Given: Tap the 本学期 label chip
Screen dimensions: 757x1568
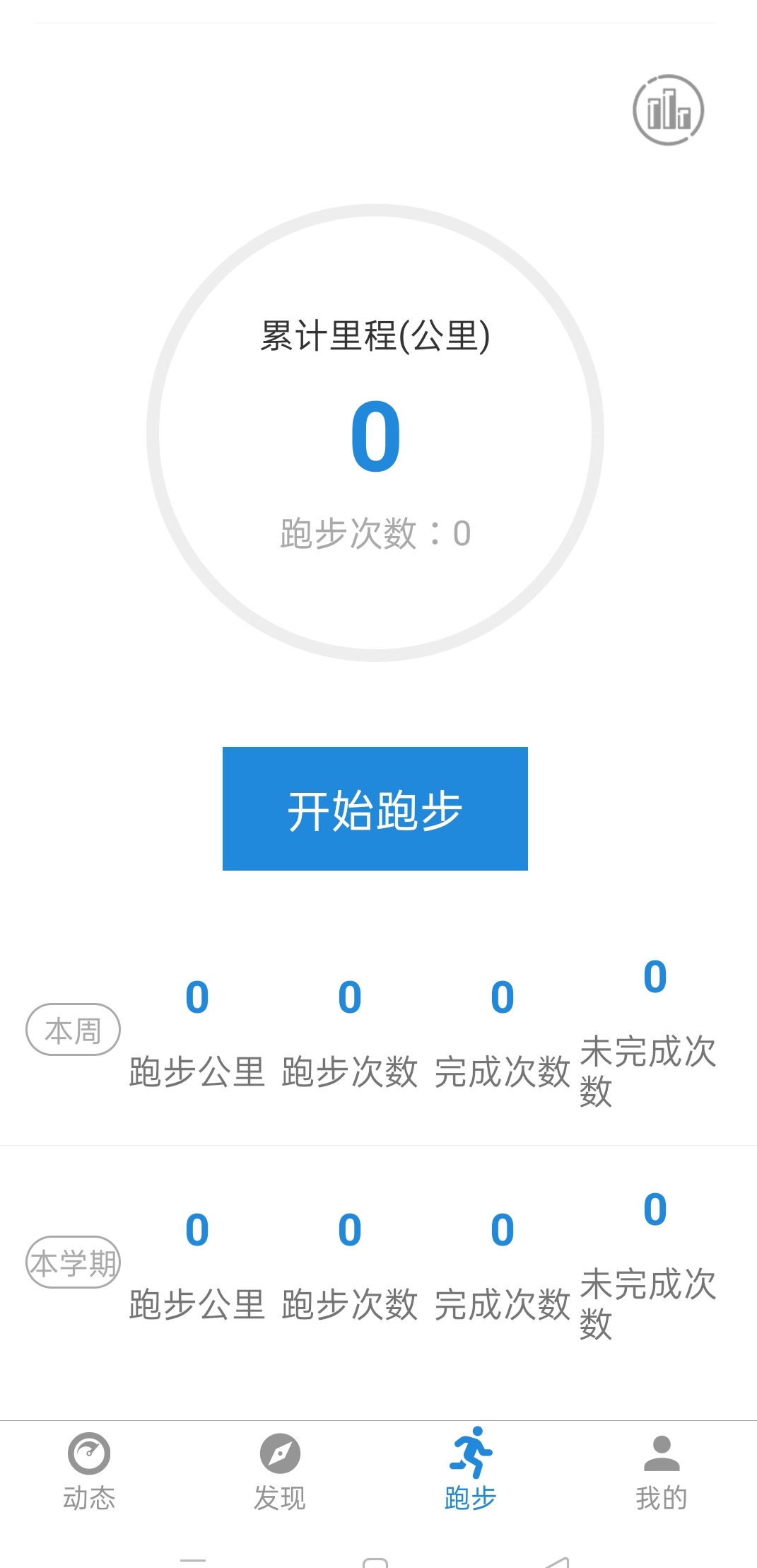Looking at the screenshot, I should [x=73, y=1262].
